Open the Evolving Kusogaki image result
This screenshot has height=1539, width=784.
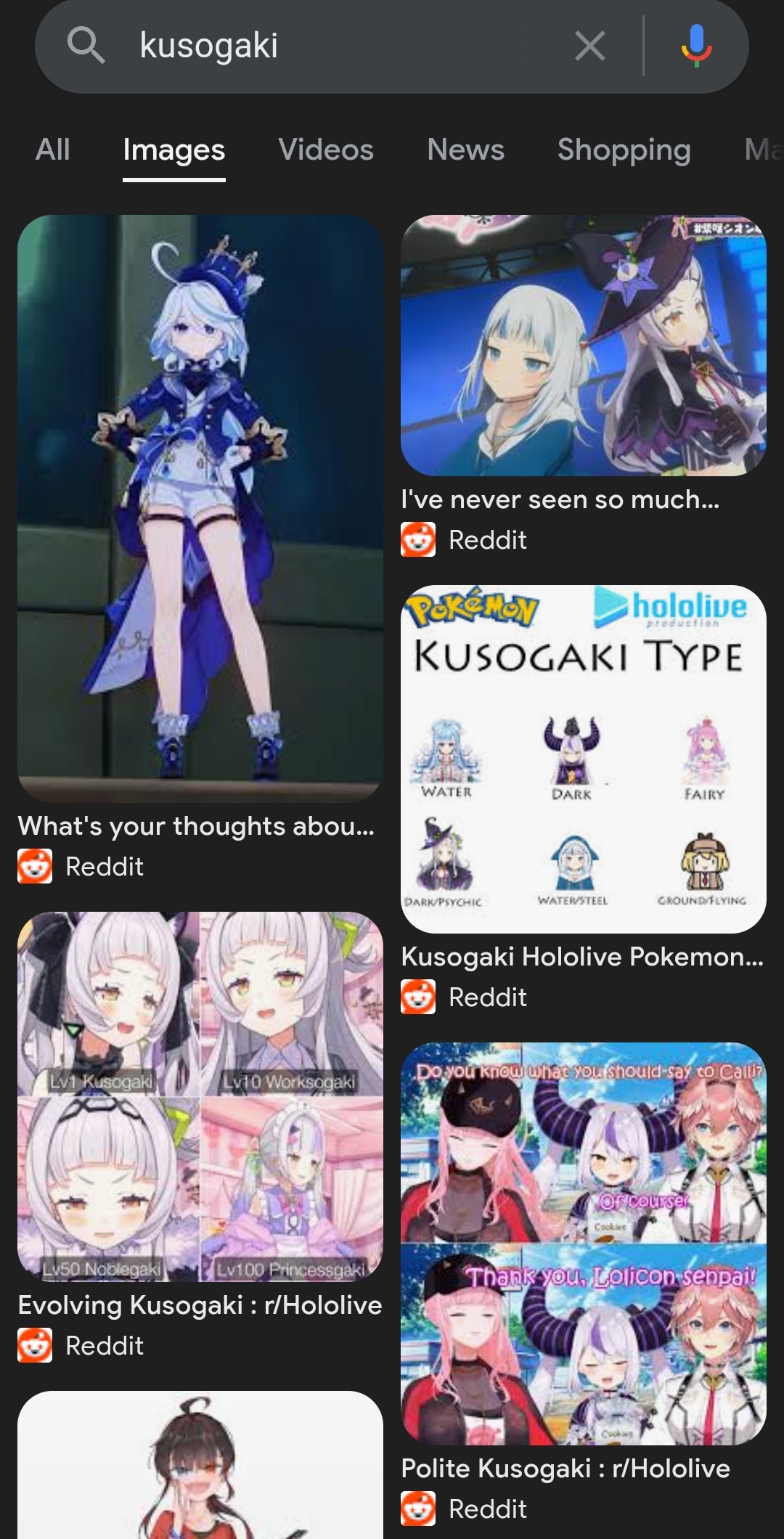click(200, 1096)
